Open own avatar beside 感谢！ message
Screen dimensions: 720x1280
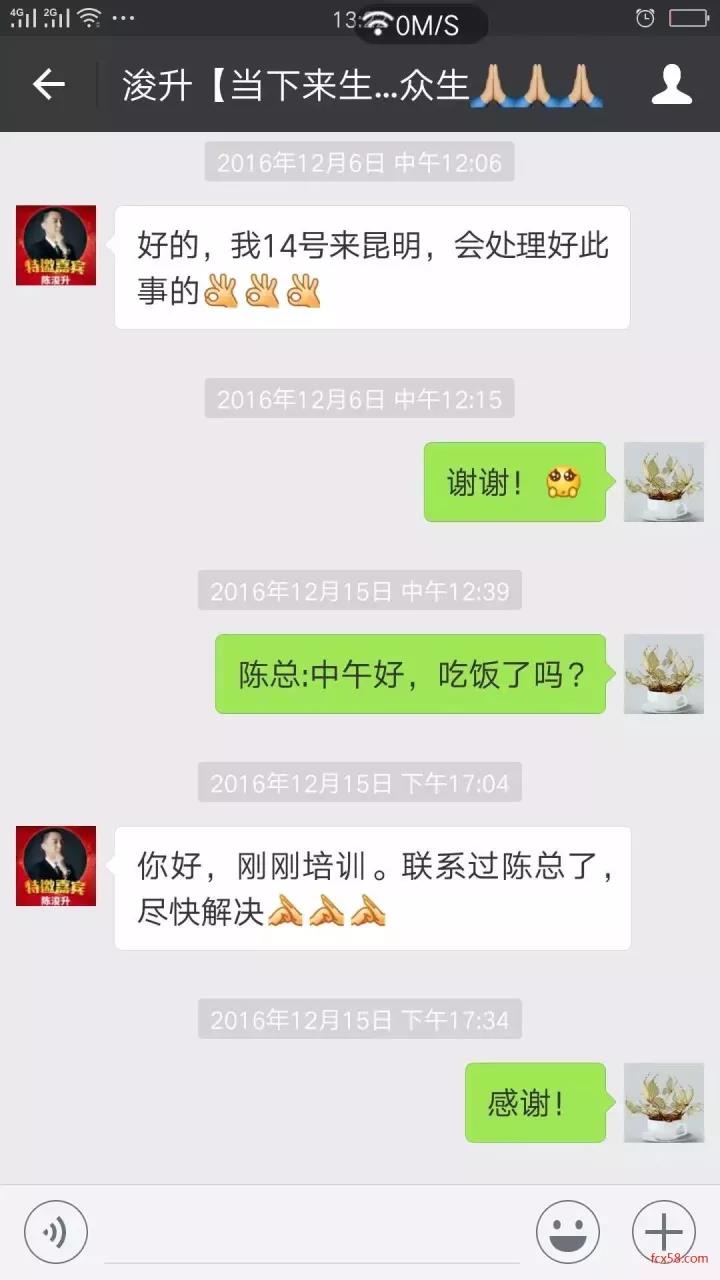pos(664,1102)
